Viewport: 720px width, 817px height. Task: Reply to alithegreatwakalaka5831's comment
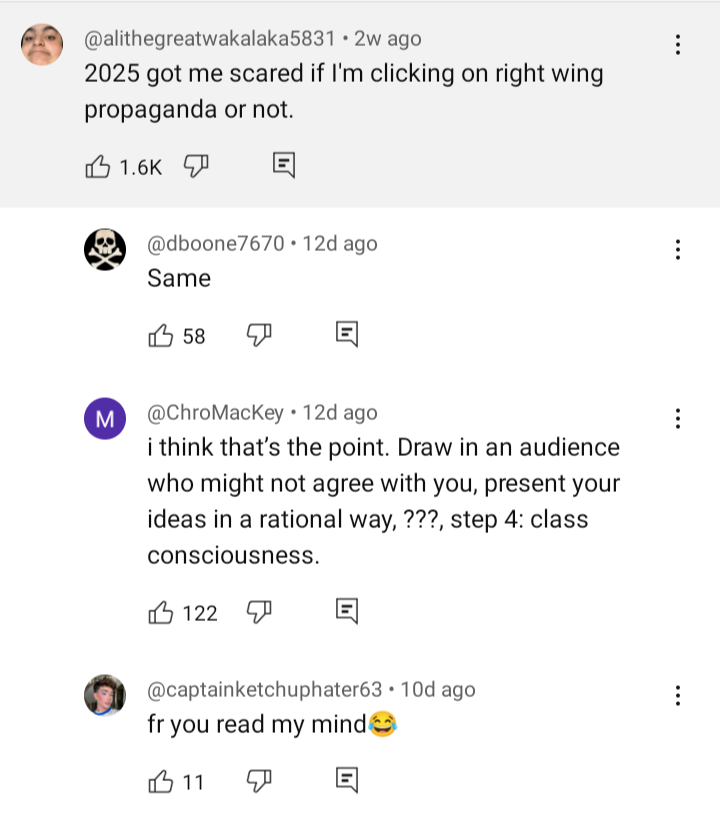(284, 166)
